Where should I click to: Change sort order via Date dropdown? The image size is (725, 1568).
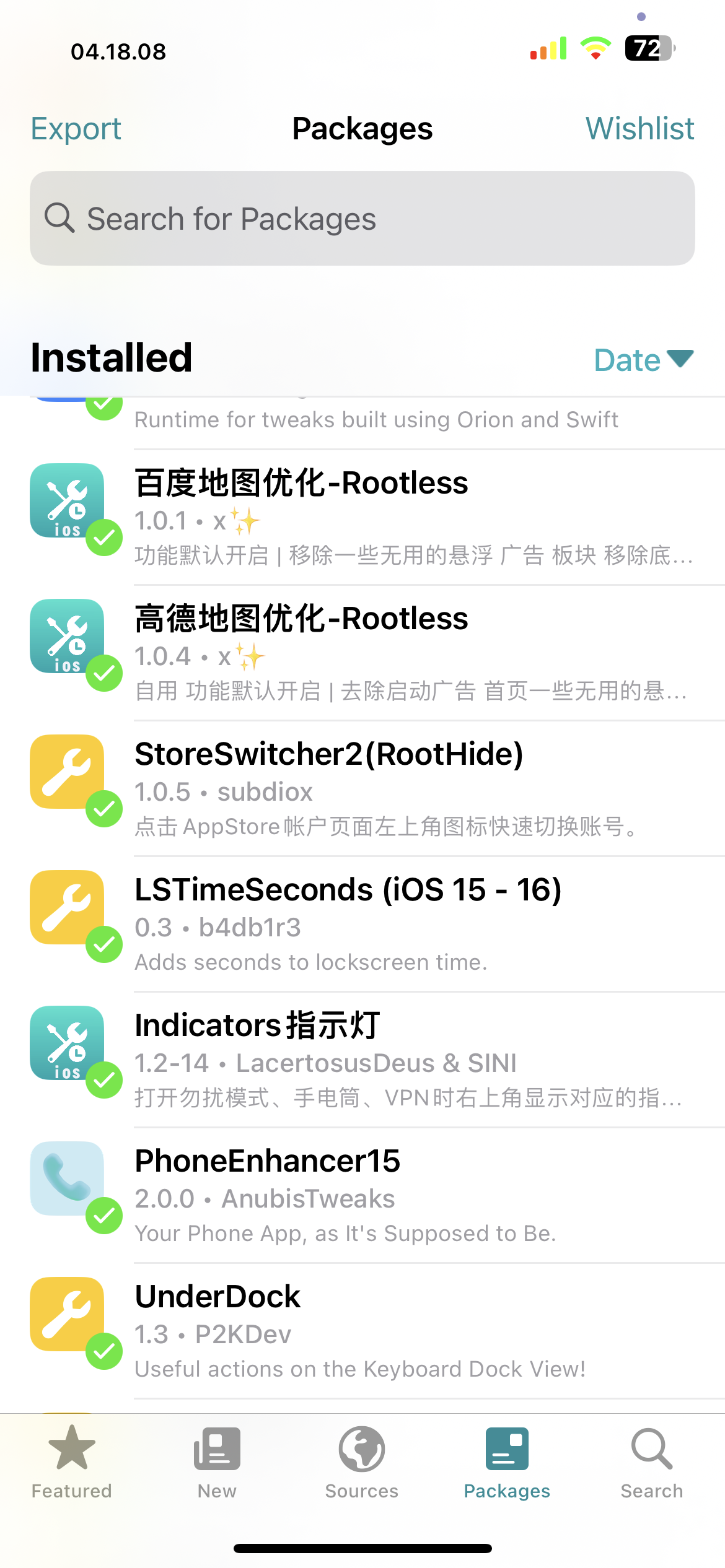pos(643,360)
